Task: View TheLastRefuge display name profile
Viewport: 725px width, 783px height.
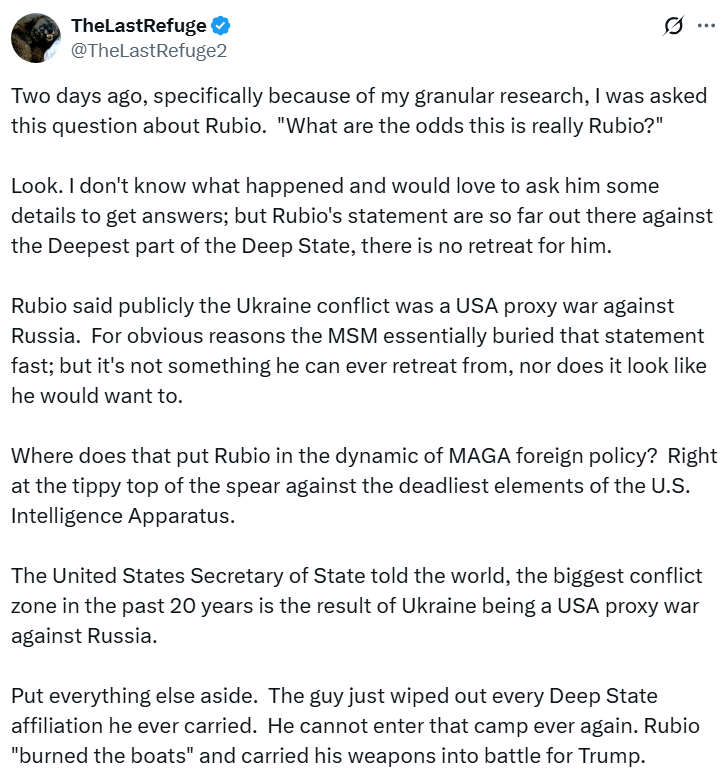Action: point(139,26)
